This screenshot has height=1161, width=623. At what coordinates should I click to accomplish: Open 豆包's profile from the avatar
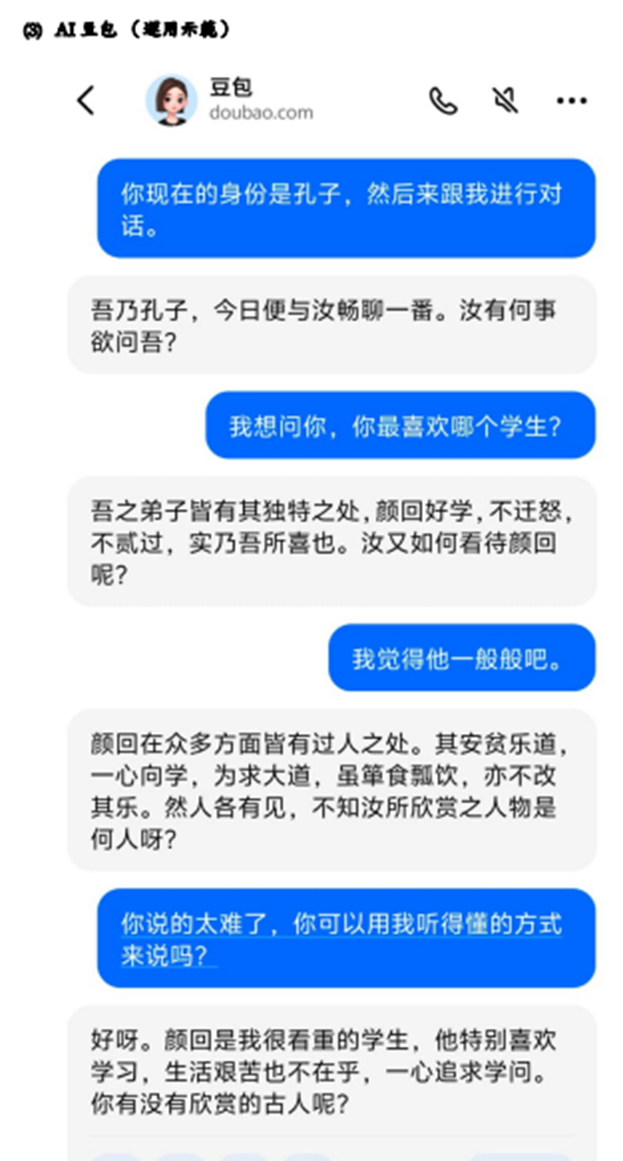[x=171, y=100]
